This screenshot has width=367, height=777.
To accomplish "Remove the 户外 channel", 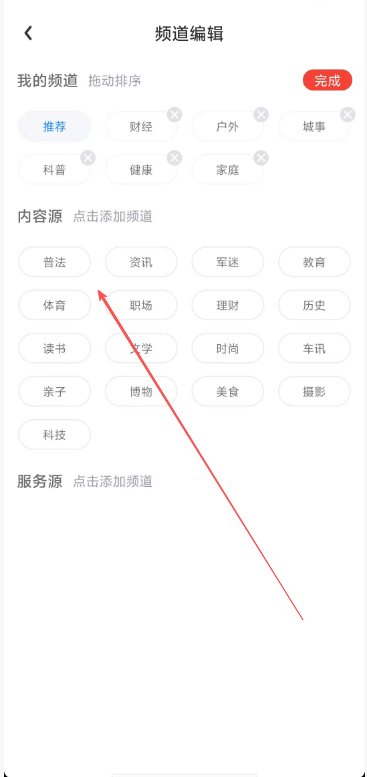I will (261, 115).
